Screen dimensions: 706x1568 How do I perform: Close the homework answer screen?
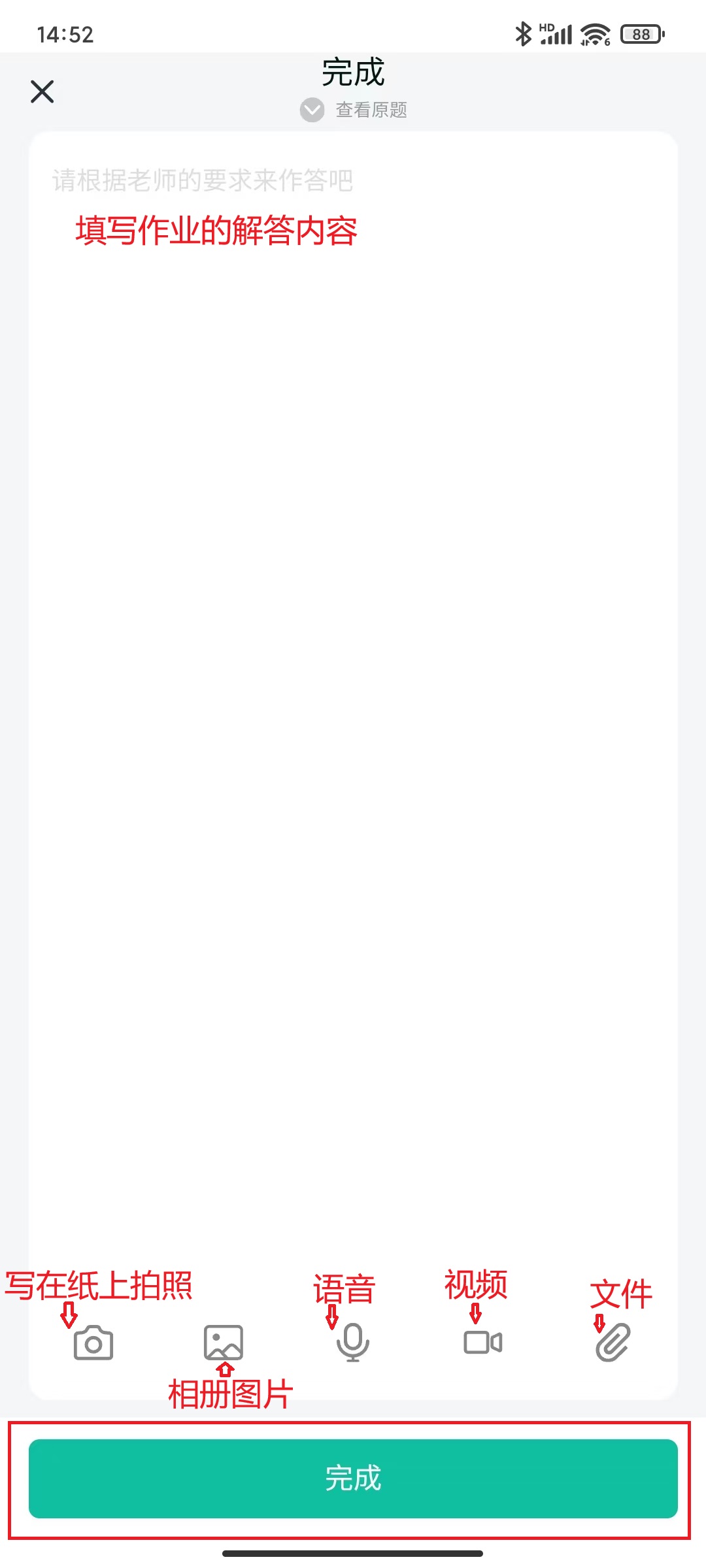[x=42, y=91]
